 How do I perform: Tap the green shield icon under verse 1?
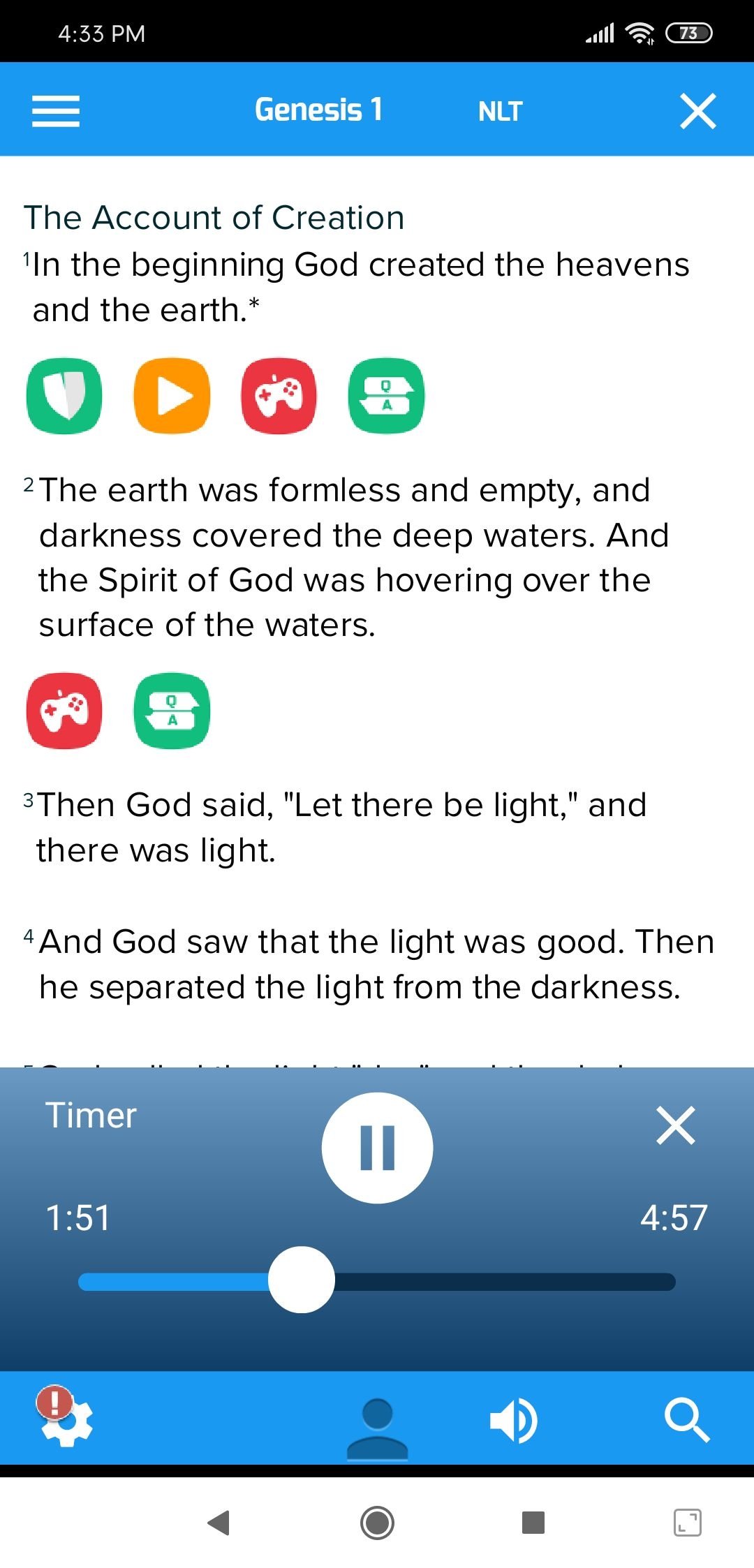click(x=64, y=396)
